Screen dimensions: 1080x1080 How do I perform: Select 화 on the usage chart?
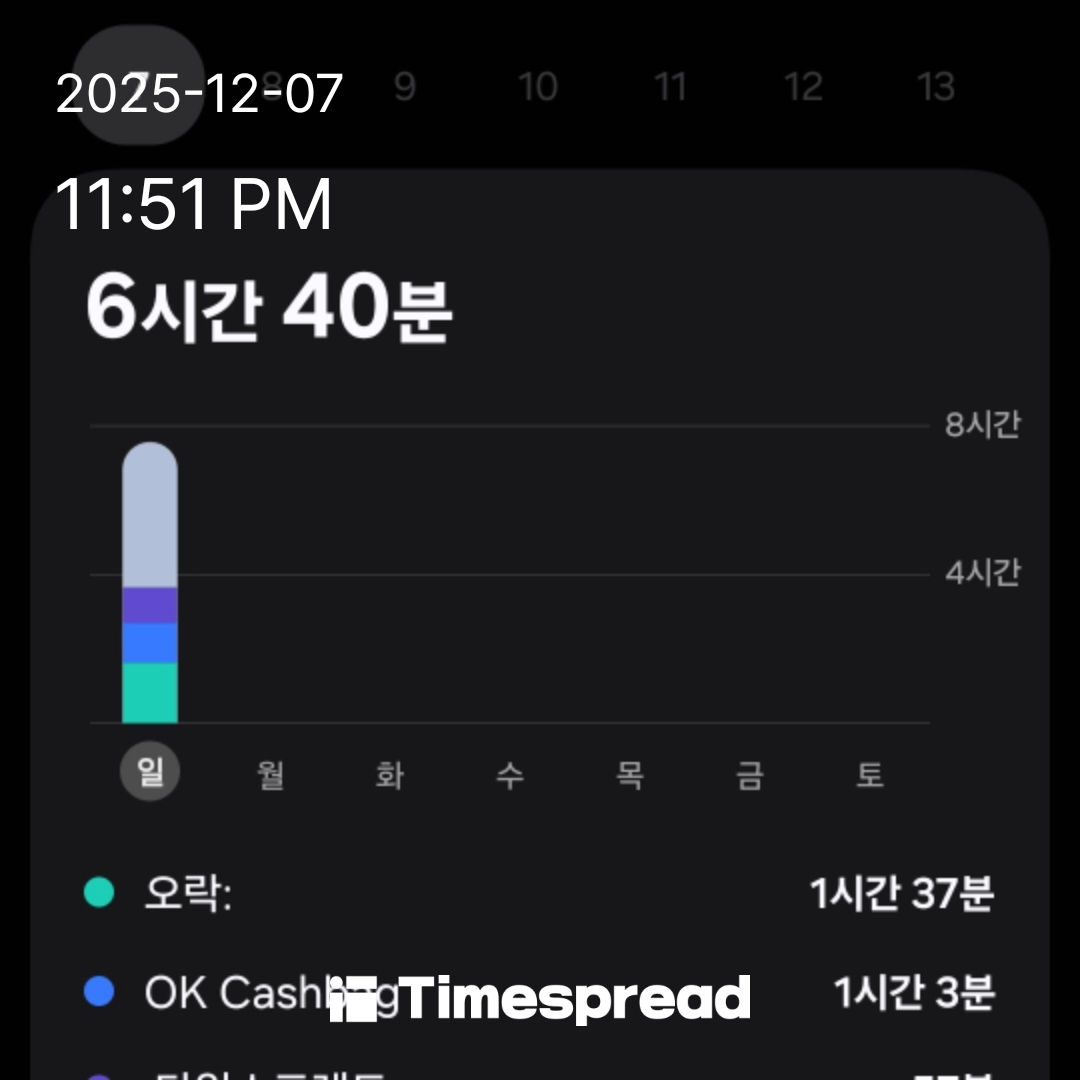(x=390, y=774)
